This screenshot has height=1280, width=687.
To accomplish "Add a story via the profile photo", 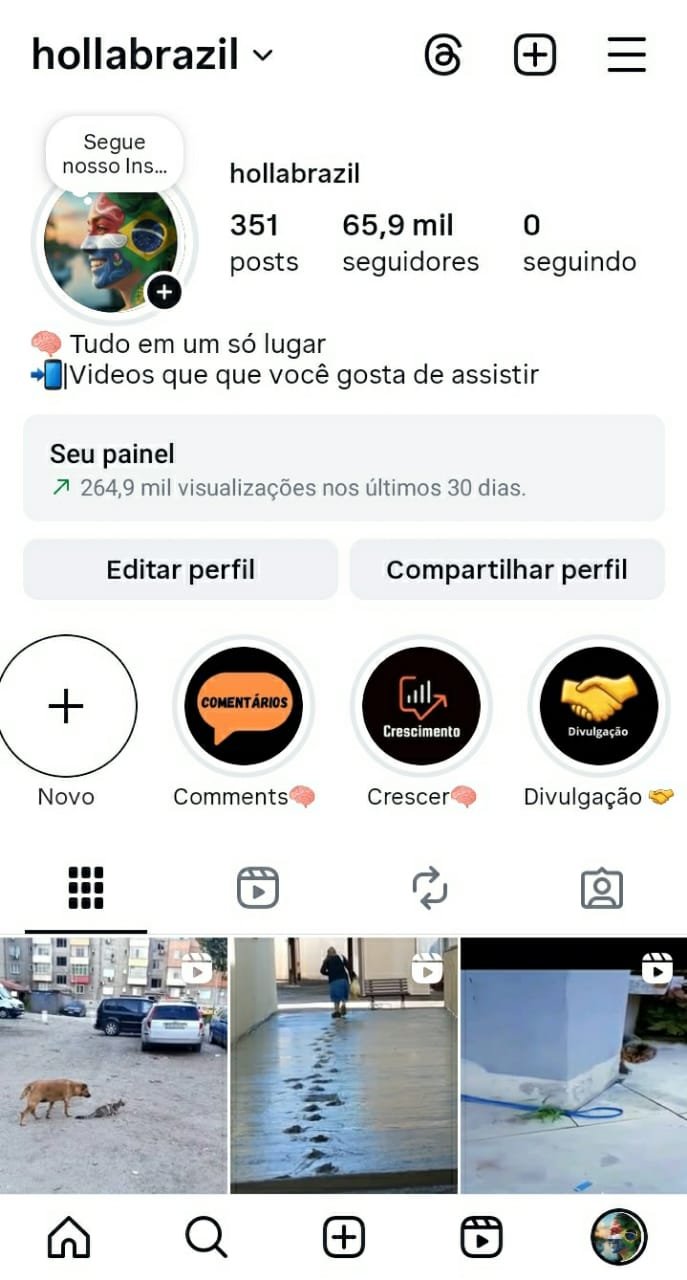I will coord(164,292).
